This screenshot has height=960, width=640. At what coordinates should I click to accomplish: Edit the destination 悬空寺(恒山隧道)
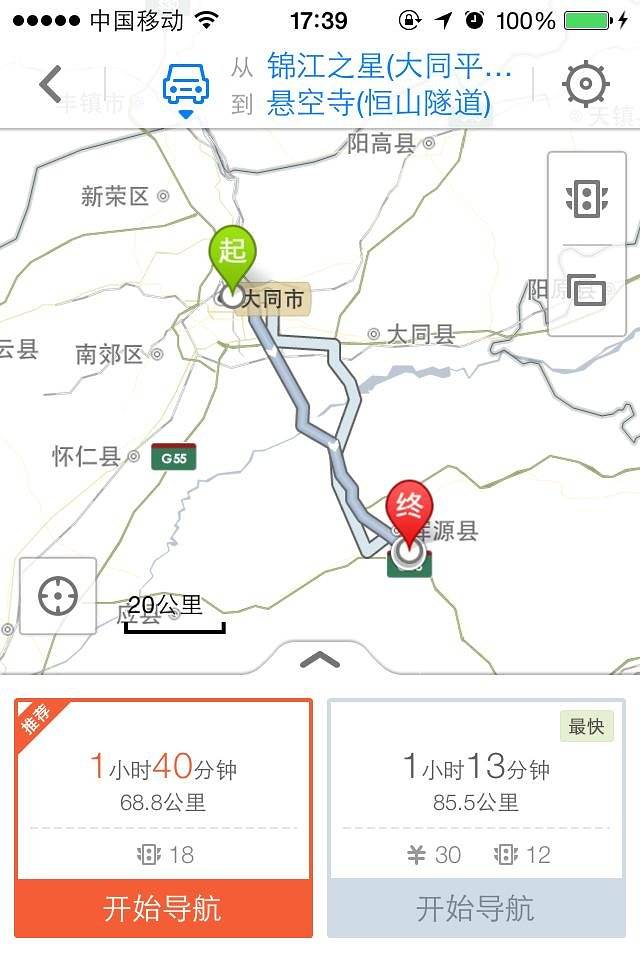379,103
